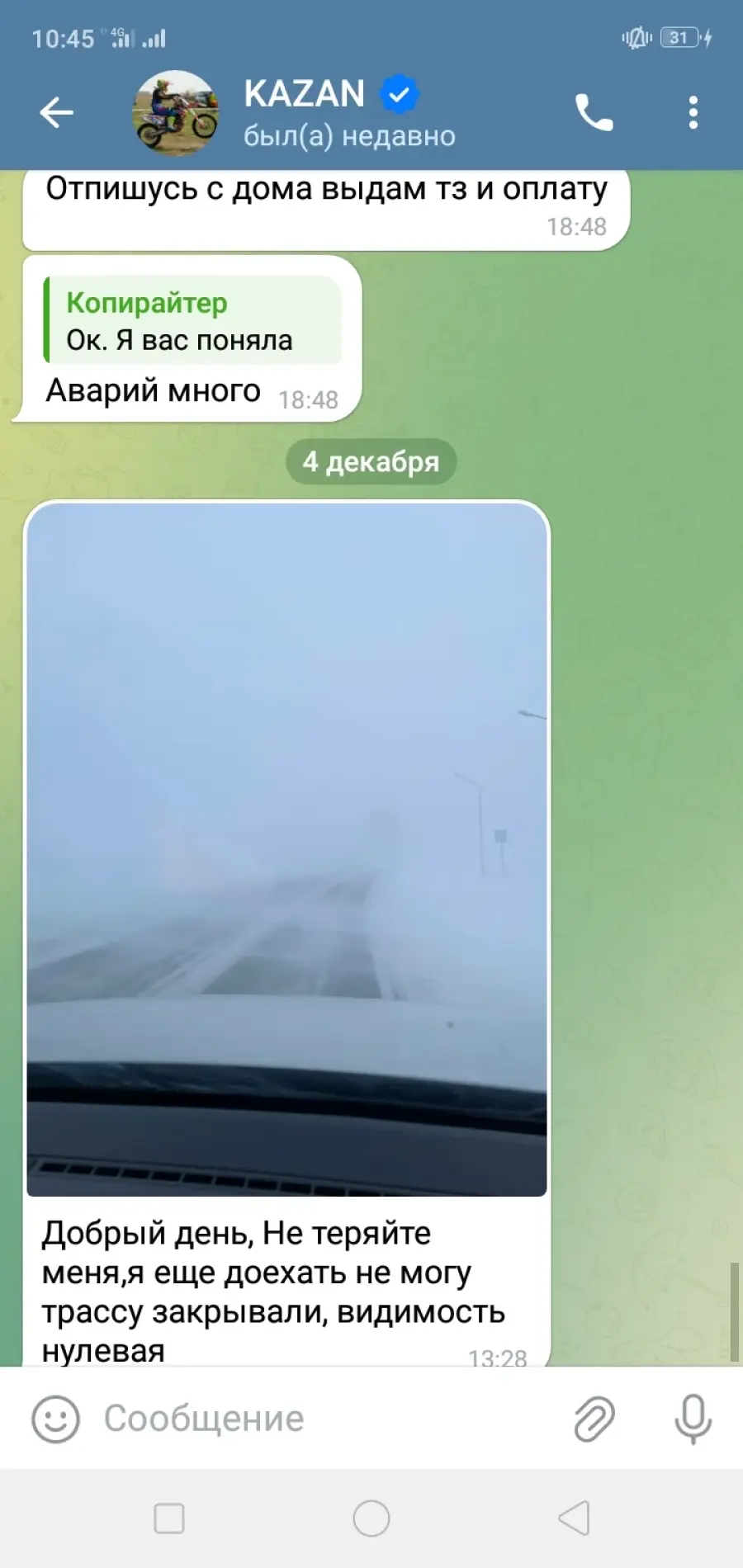Open the three-dot overflow menu

(693, 112)
